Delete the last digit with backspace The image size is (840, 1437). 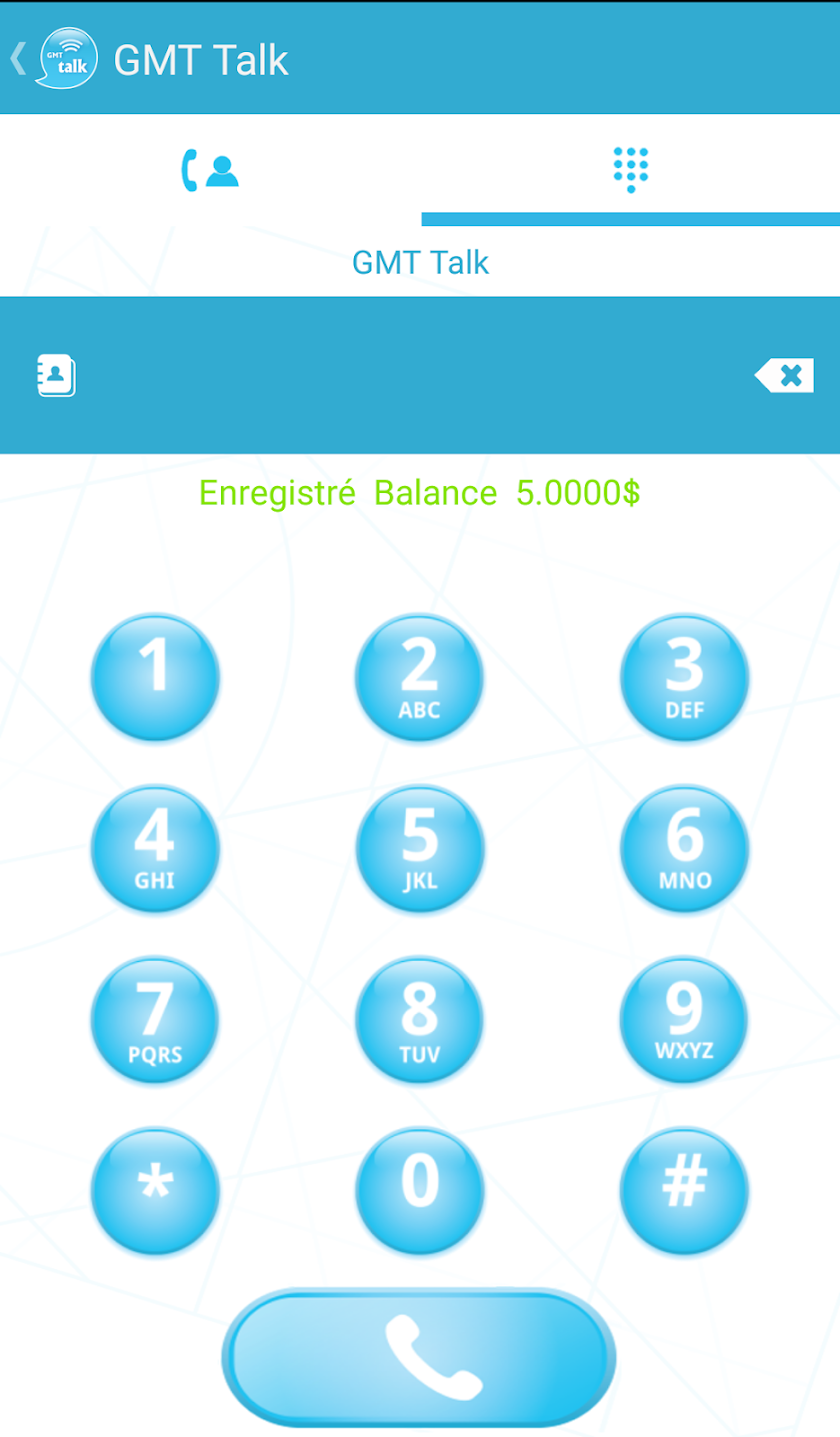(784, 376)
